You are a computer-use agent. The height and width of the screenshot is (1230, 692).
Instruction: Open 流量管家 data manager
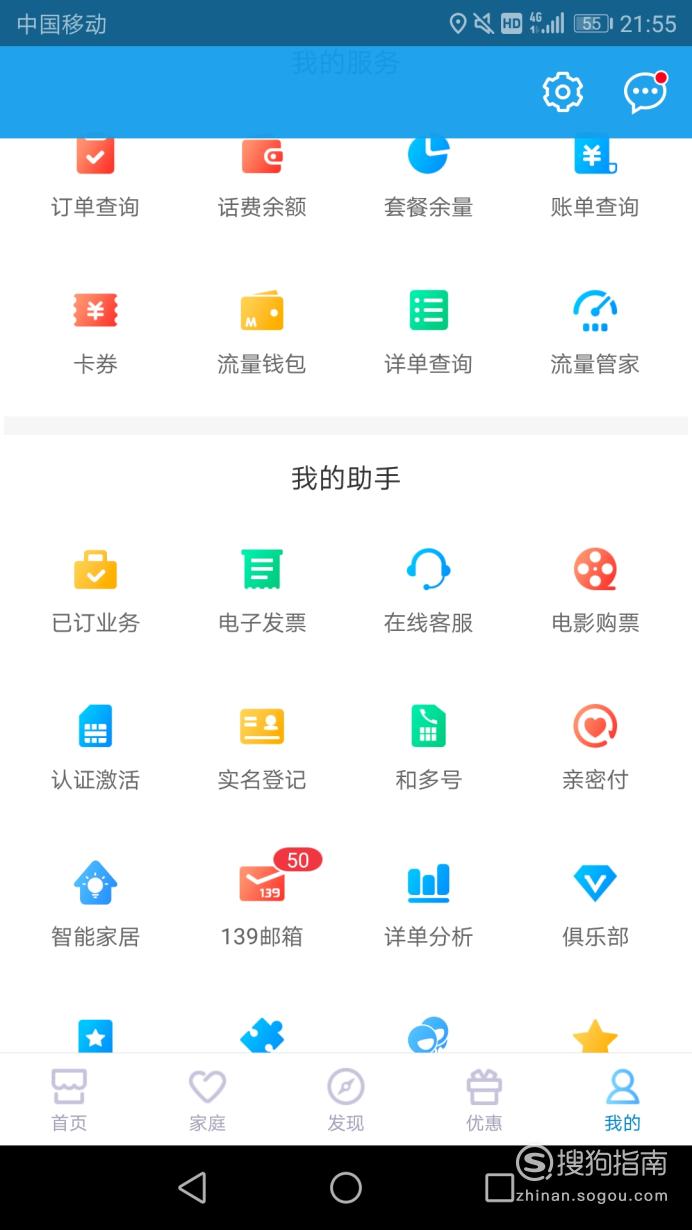coord(595,333)
